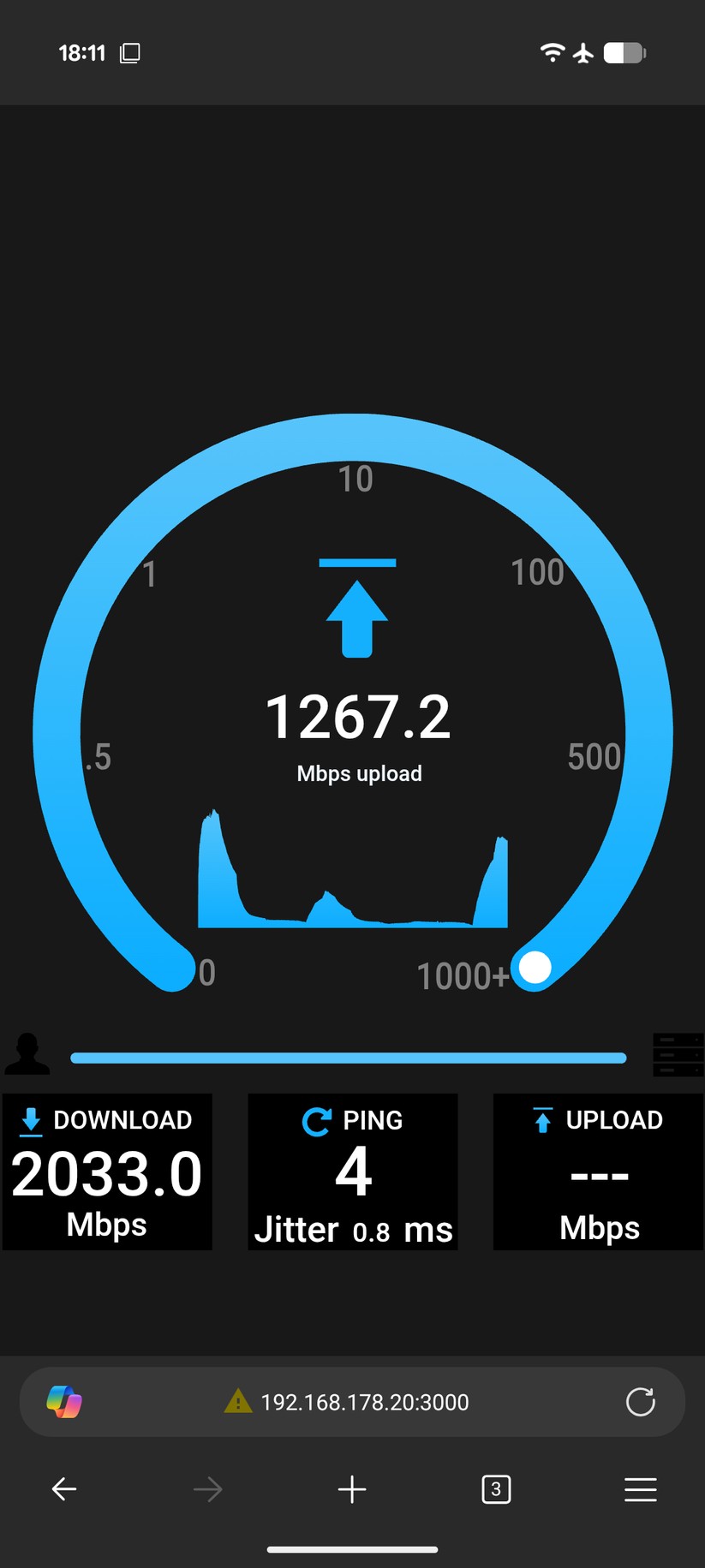Image resolution: width=705 pixels, height=1568 pixels.
Task: Open a new tab with the plus button
Action: pyautogui.click(x=352, y=1489)
